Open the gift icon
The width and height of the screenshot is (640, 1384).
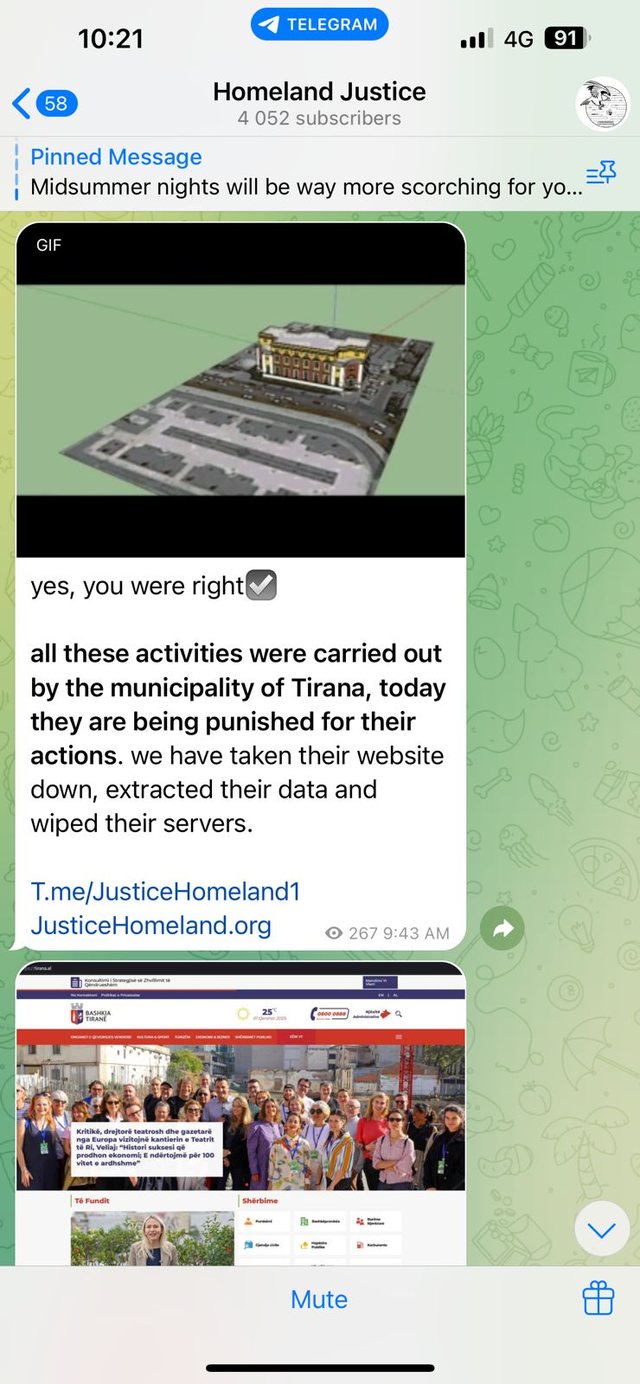598,1299
